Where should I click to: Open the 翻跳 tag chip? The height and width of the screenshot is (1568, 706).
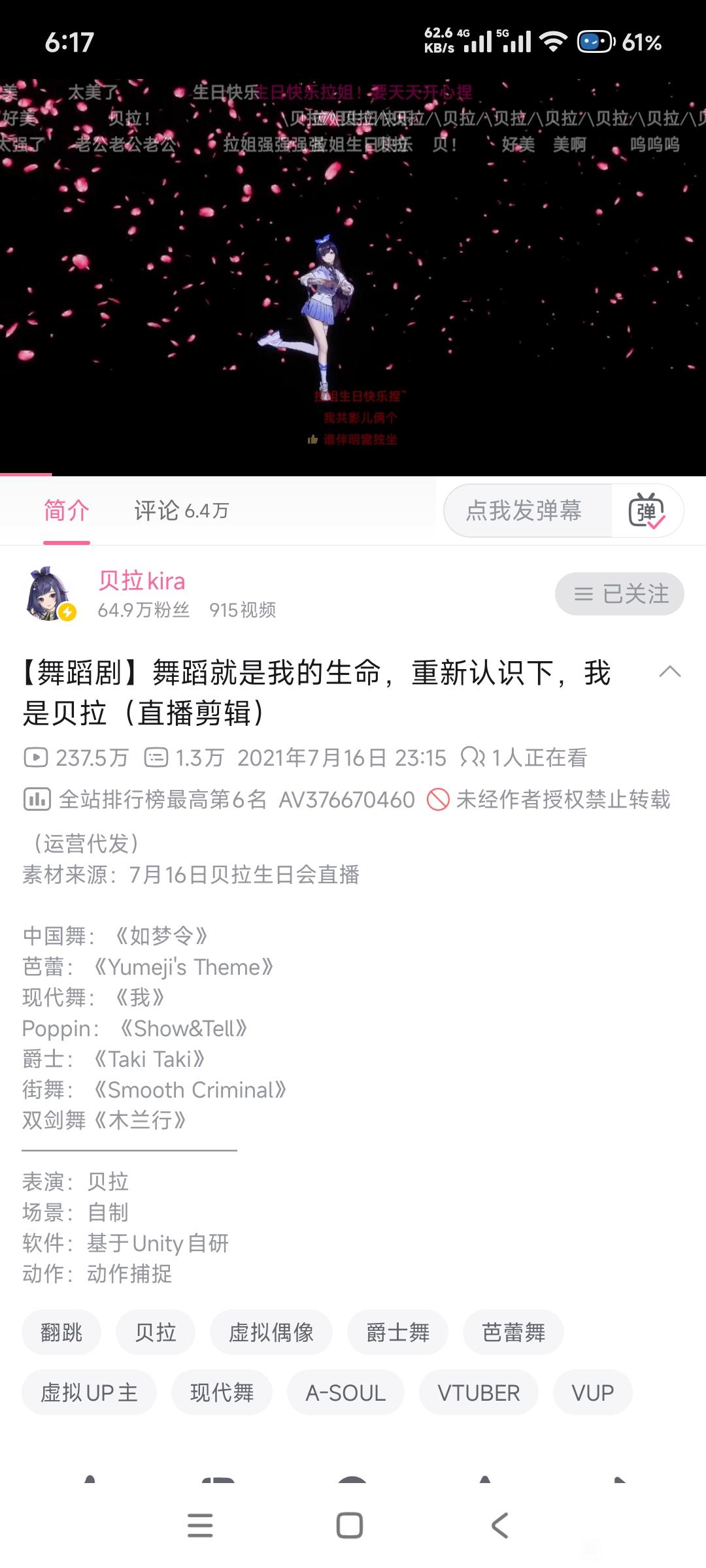click(61, 1332)
